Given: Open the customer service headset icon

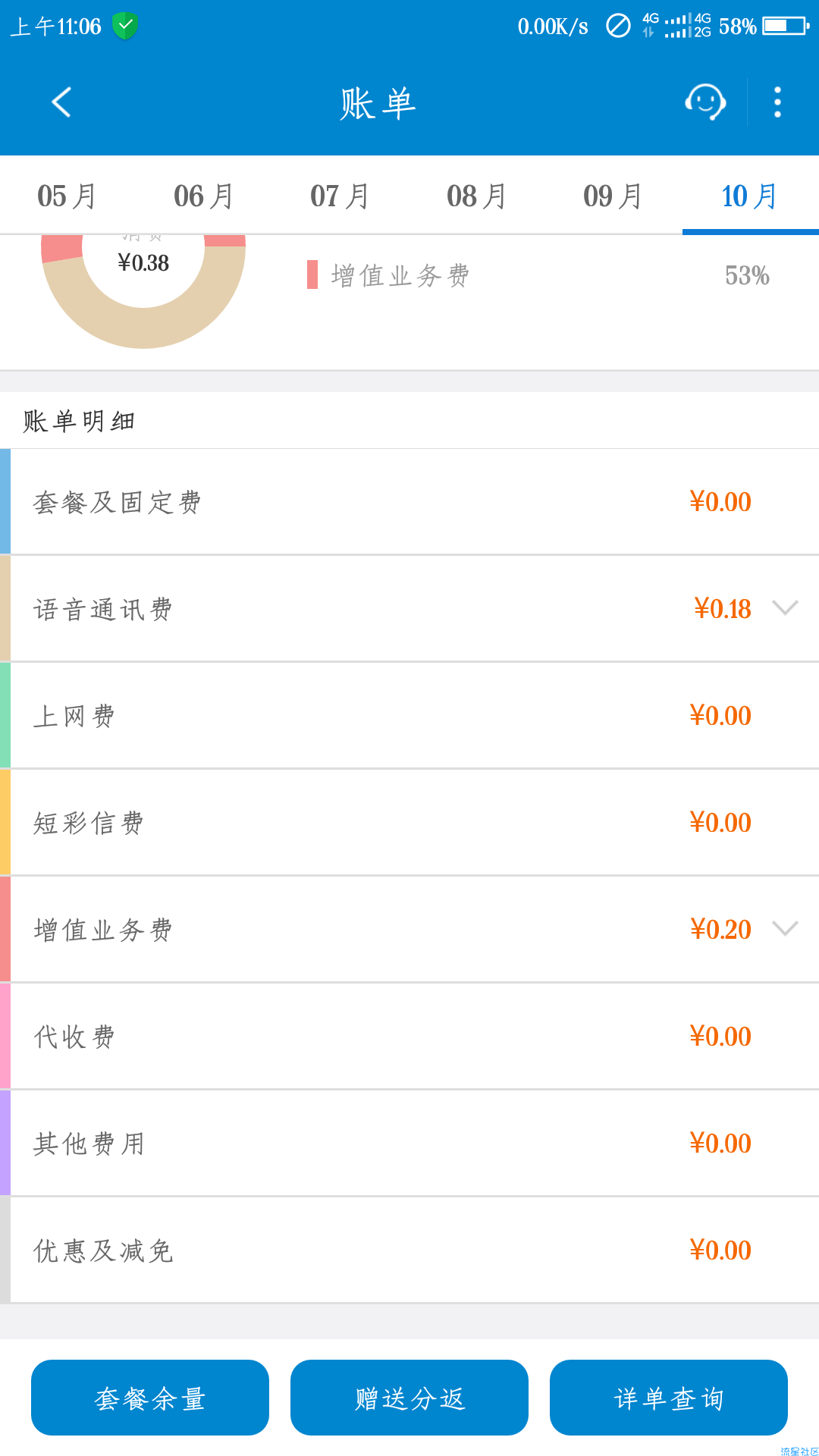Looking at the screenshot, I should [x=705, y=102].
